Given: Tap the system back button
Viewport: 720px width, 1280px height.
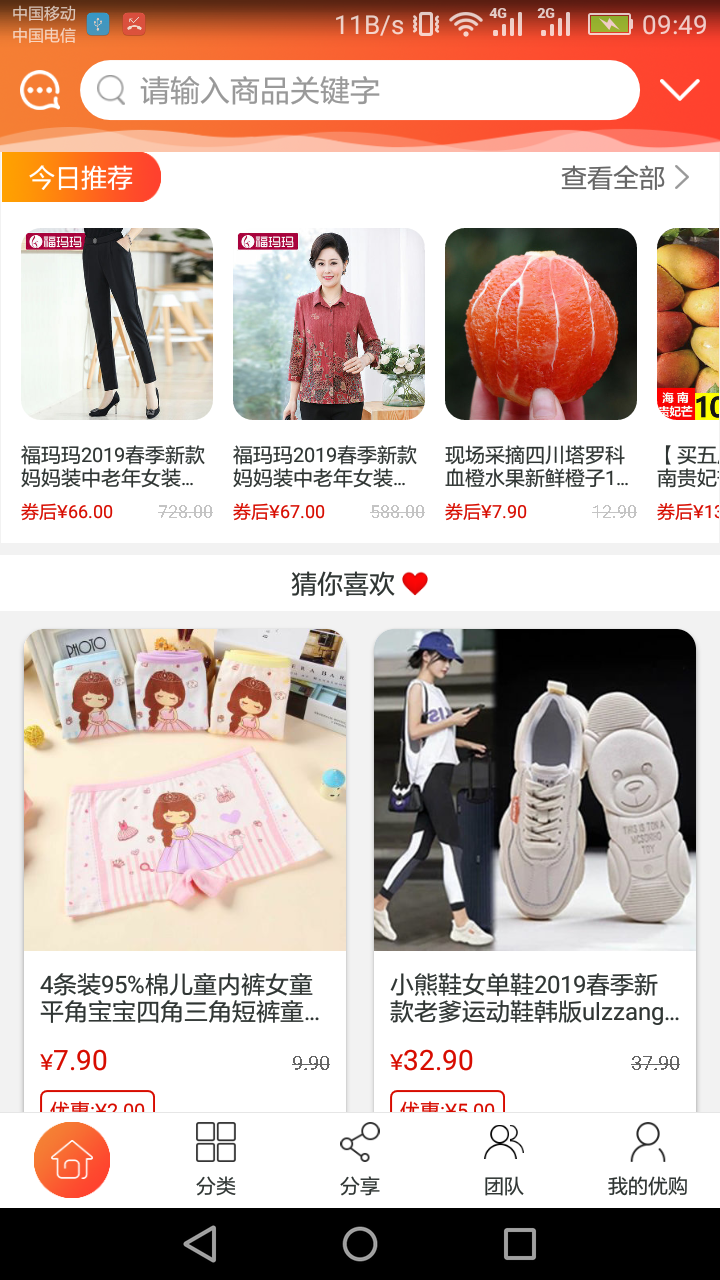Looking at the screenshot, I should point(200,1244).
